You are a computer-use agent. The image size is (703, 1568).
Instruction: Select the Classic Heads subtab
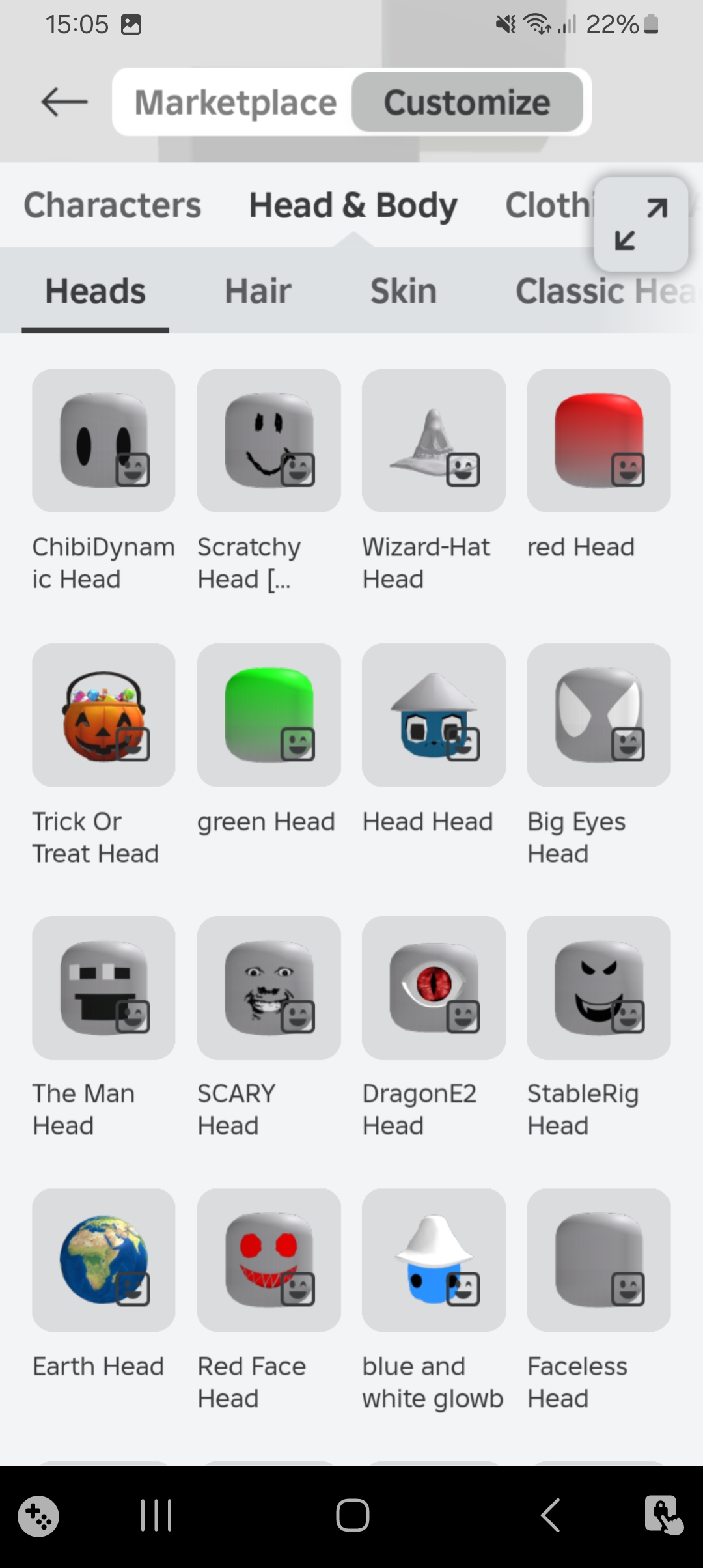(x=605, y=291)
